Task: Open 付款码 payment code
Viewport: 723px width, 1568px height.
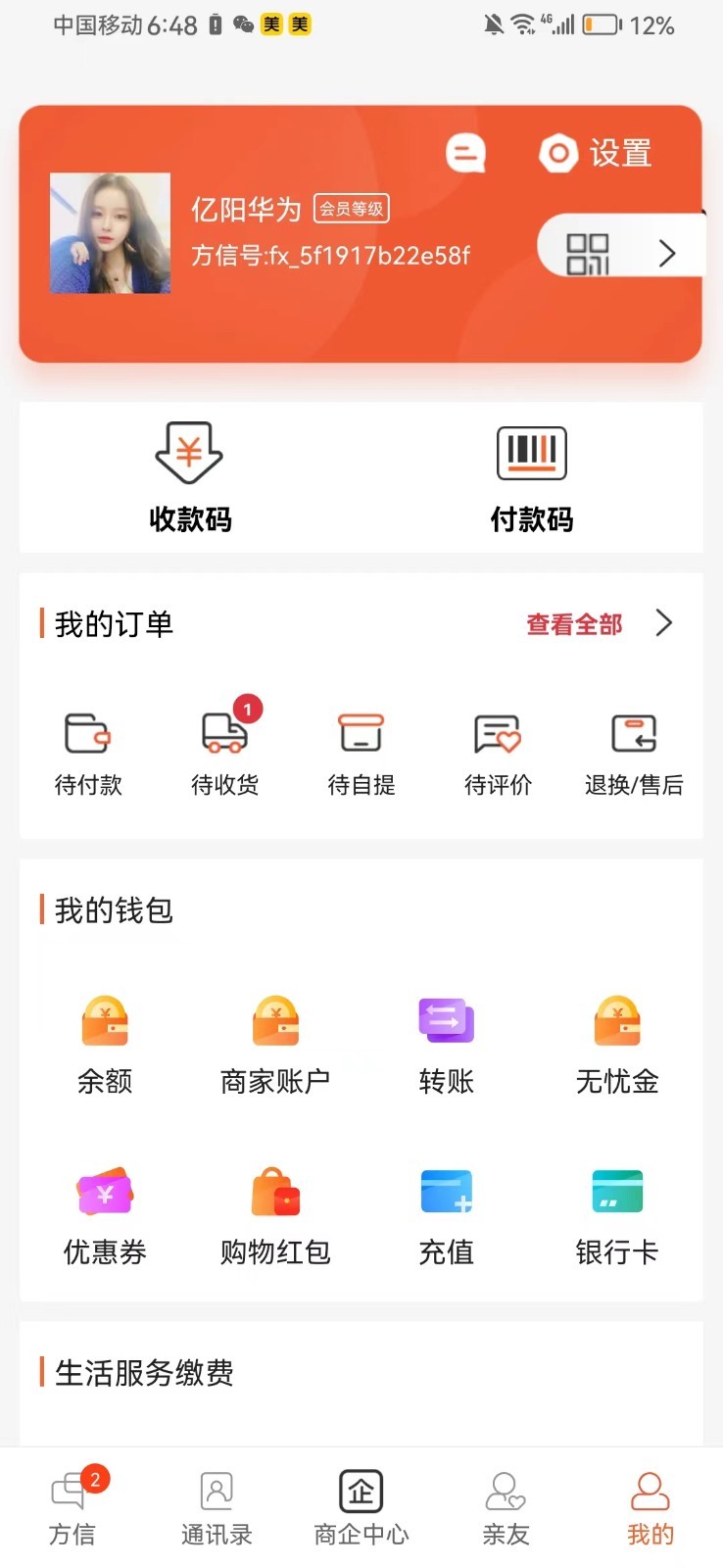Action: tap(531, 478)
